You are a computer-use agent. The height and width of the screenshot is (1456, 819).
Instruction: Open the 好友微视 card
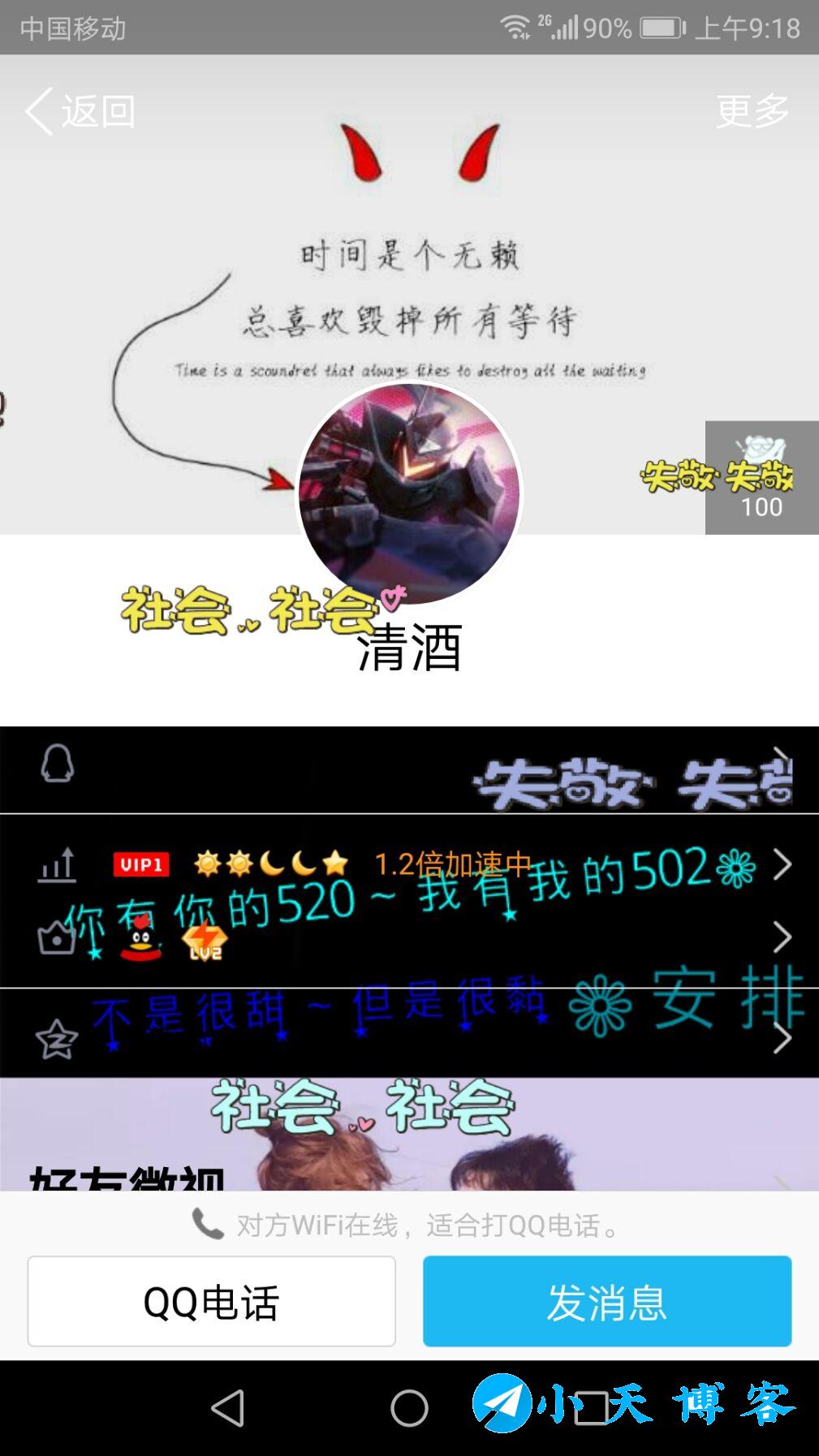[409, 1134]
